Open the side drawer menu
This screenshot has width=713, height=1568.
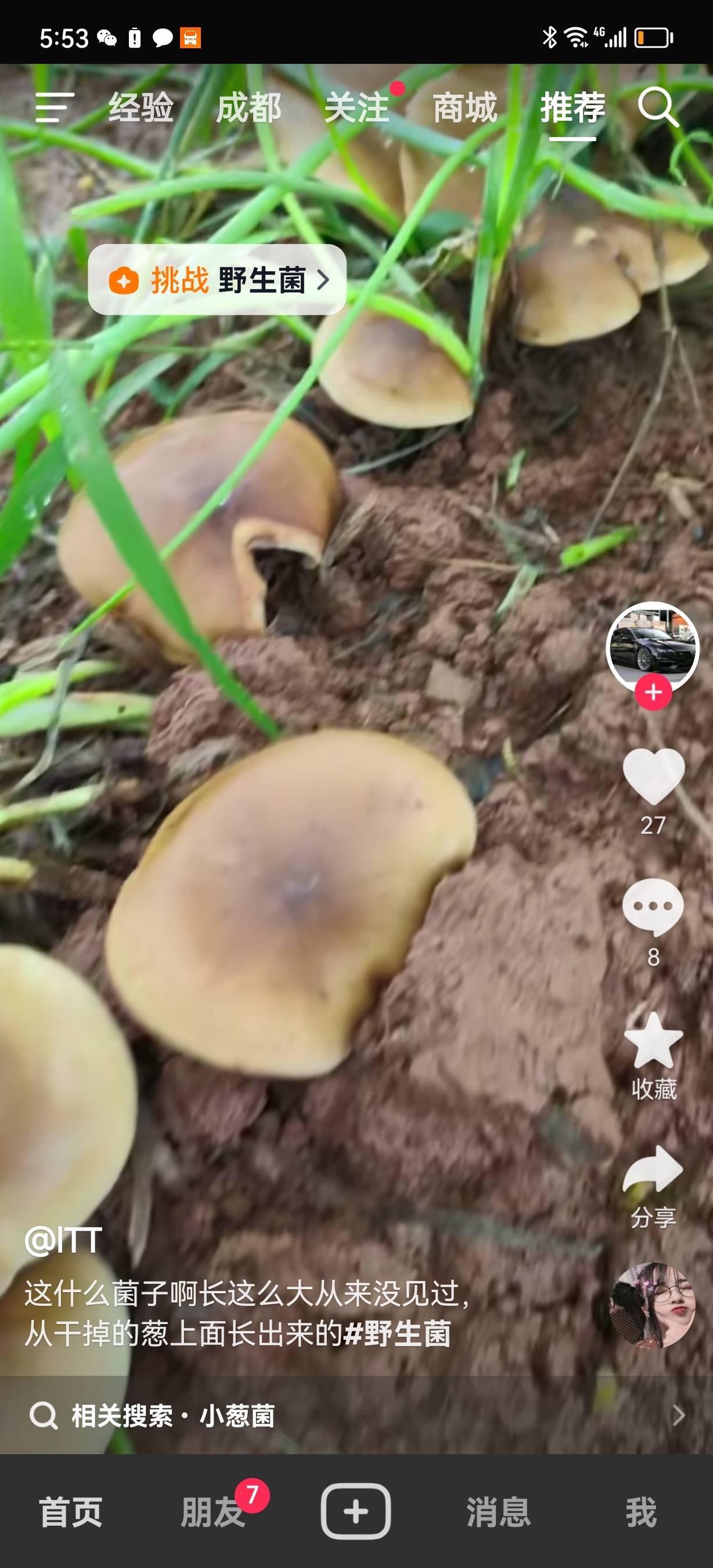coord(55,108)
